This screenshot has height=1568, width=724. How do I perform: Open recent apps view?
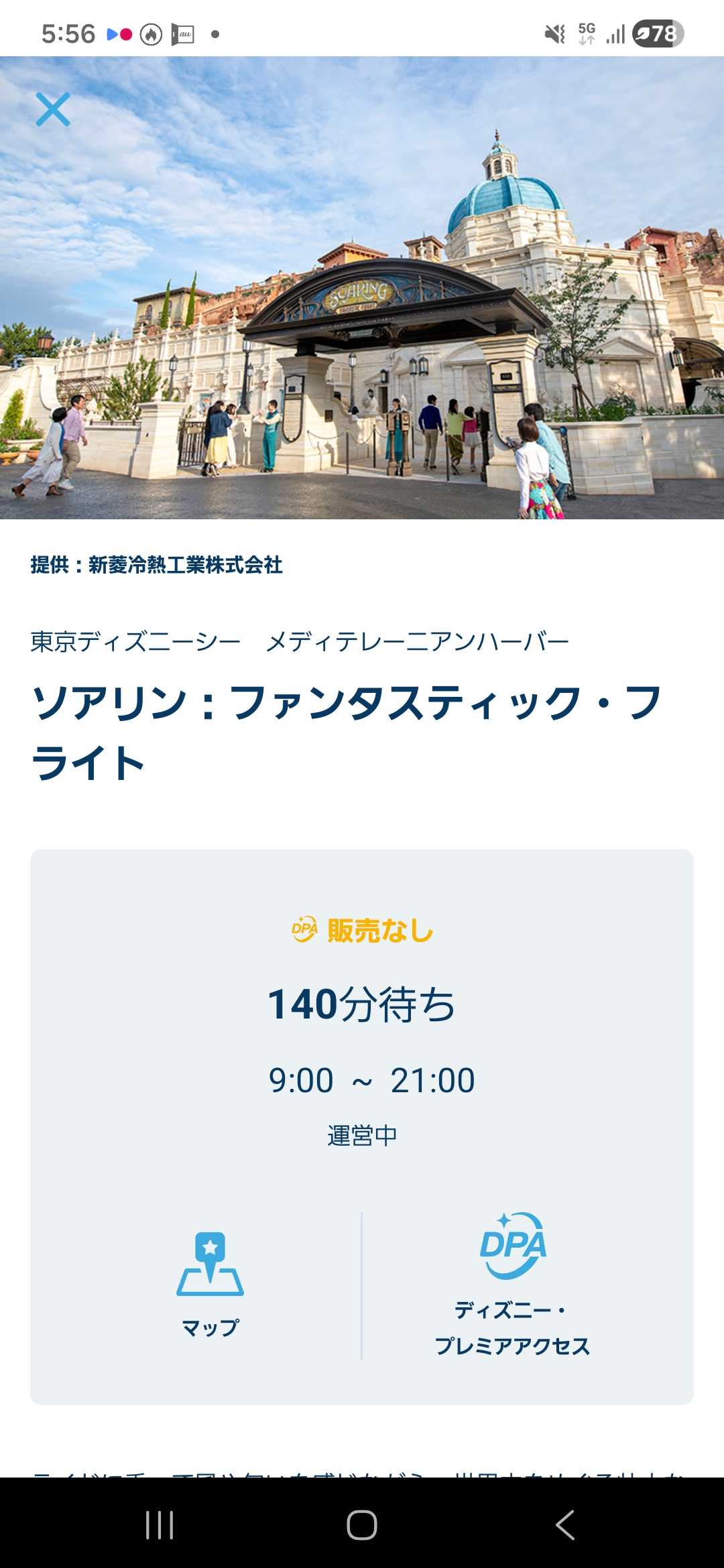click(160, 1525)
